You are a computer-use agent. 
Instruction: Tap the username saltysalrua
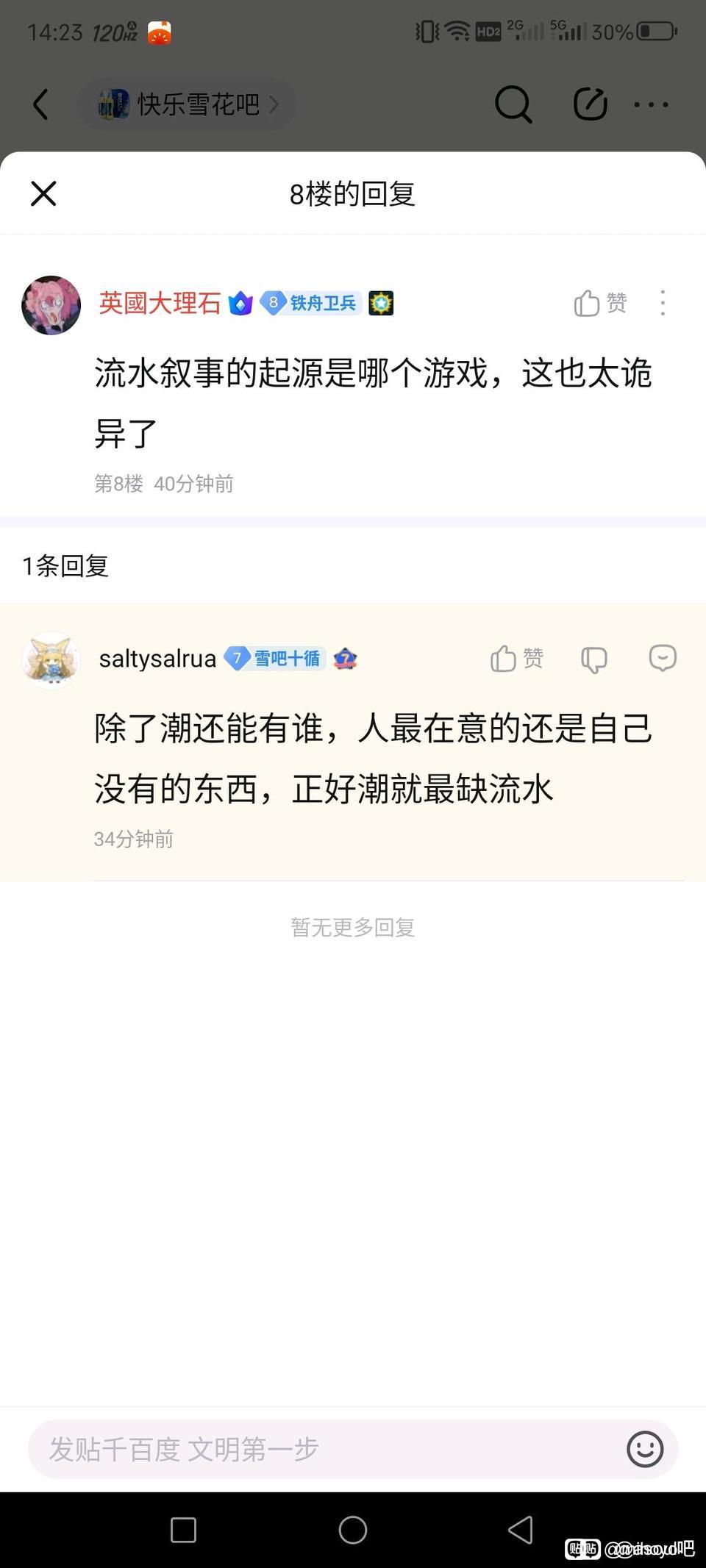click(x=157, y=659)
